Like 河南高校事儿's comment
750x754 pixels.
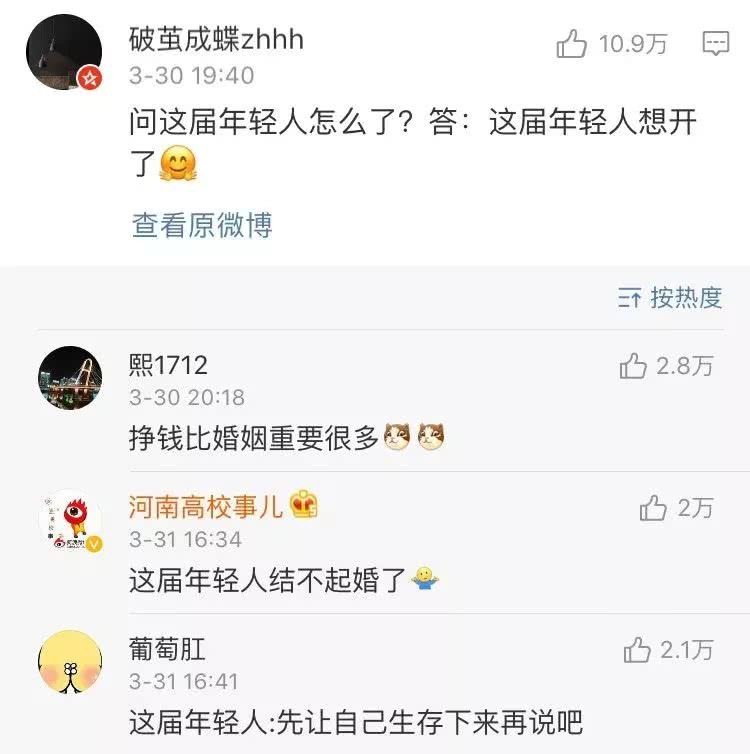point(654,508)
